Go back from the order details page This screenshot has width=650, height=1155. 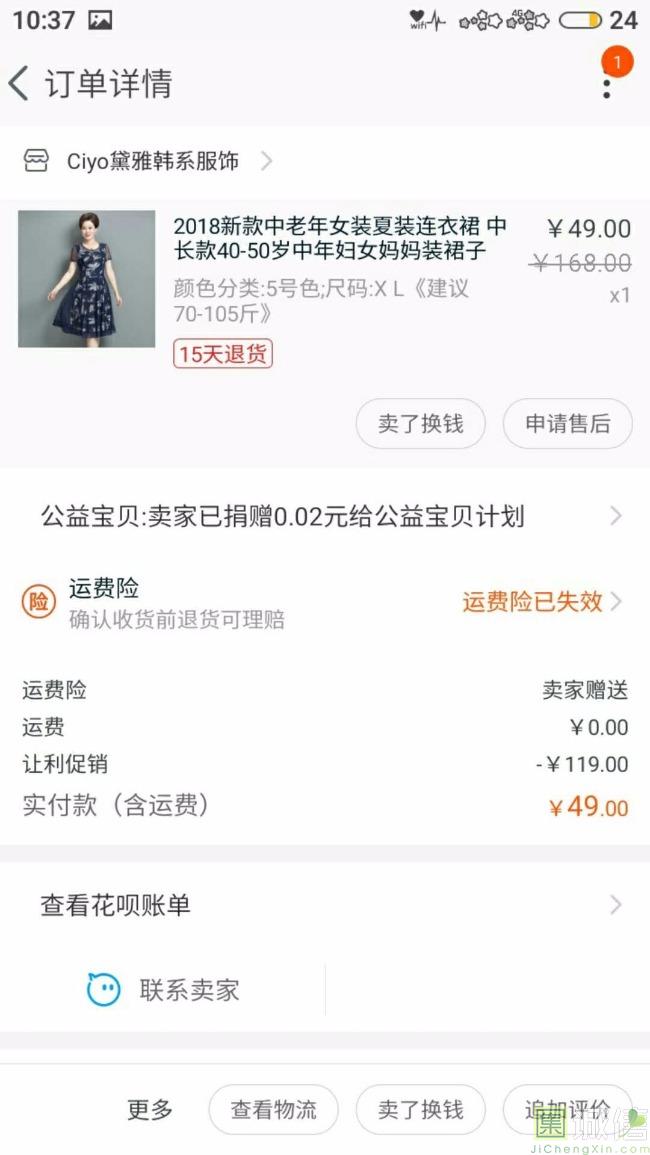click(20, 83)
